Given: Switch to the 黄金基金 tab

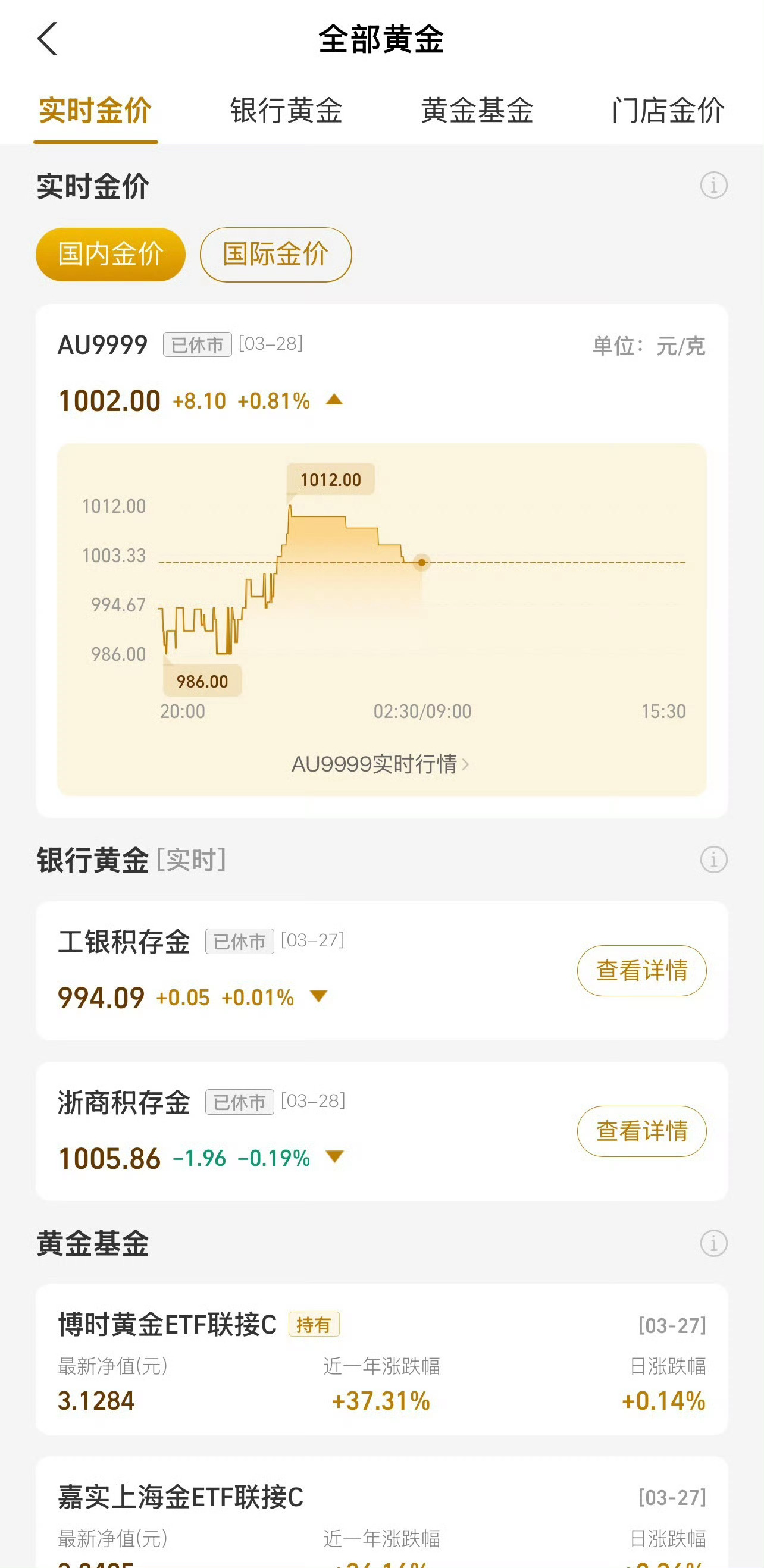Looking at the screenshot, I should (x=477, y=111).
